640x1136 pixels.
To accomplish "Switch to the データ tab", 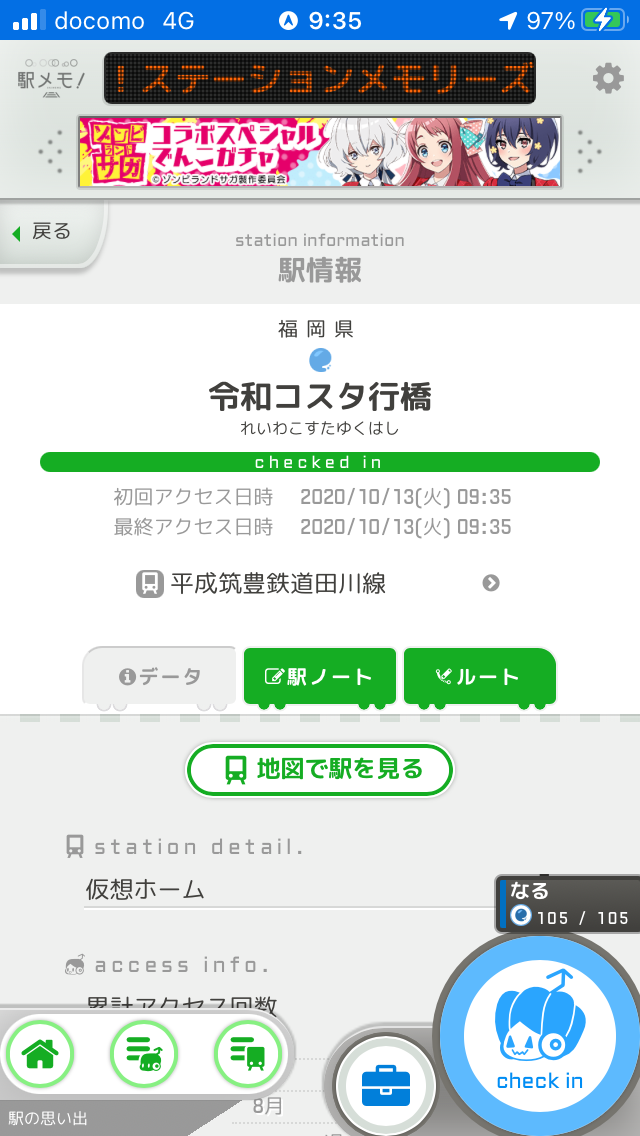I will click(x=159, y=677).
